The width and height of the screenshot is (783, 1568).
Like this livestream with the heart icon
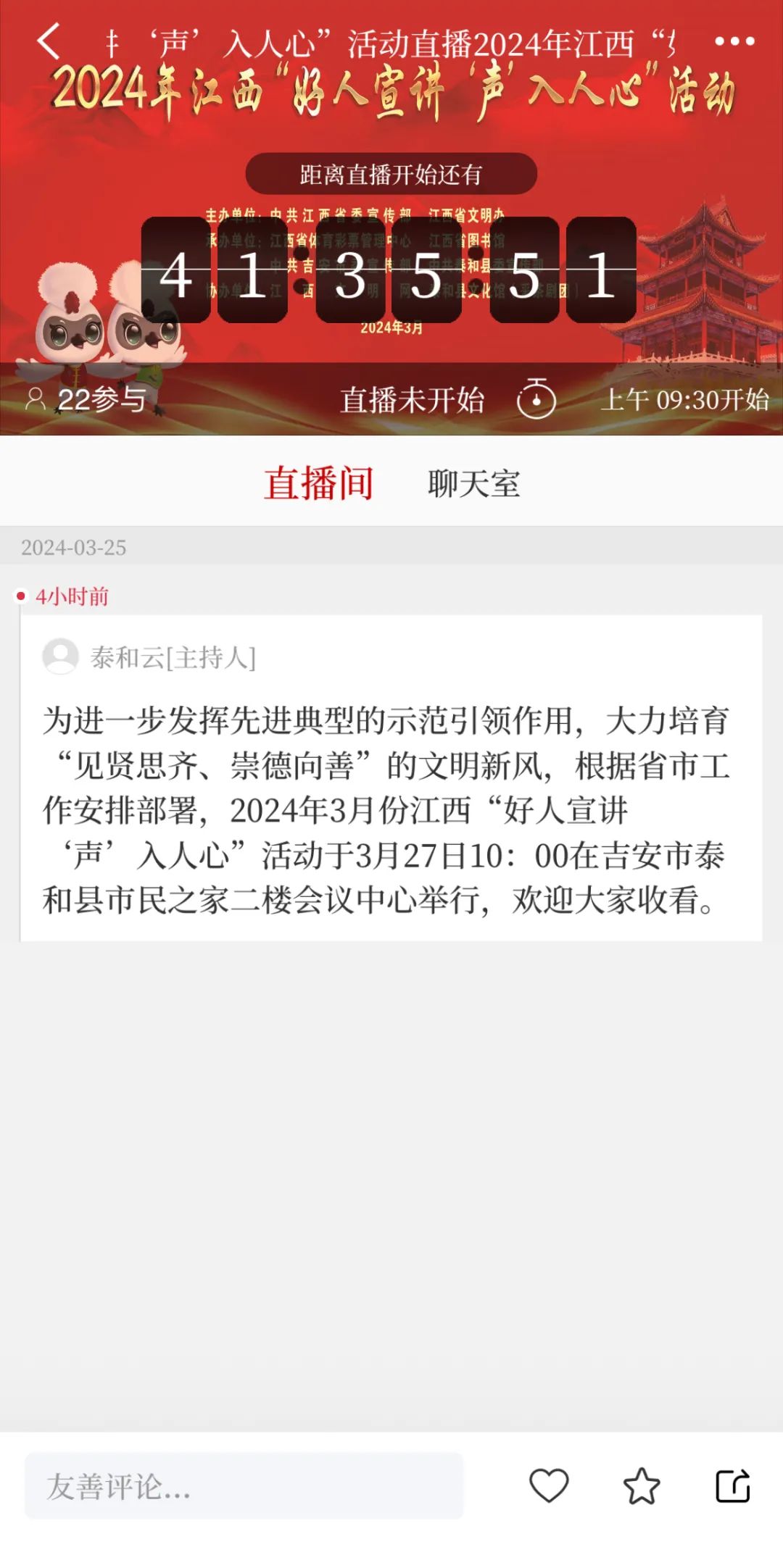(x=549, y=1486)
